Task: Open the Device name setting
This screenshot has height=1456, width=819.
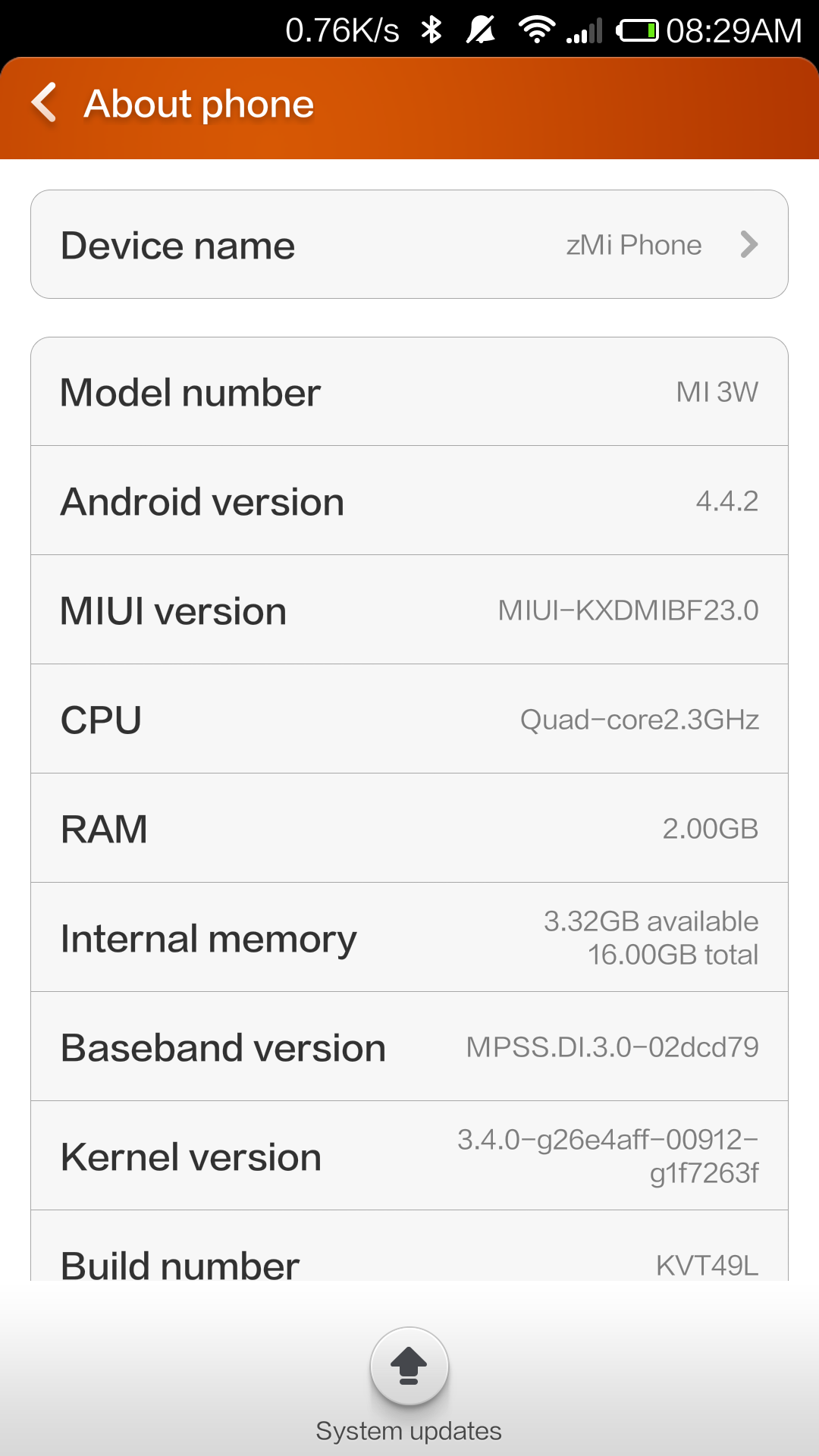Action: pos(409,244)
